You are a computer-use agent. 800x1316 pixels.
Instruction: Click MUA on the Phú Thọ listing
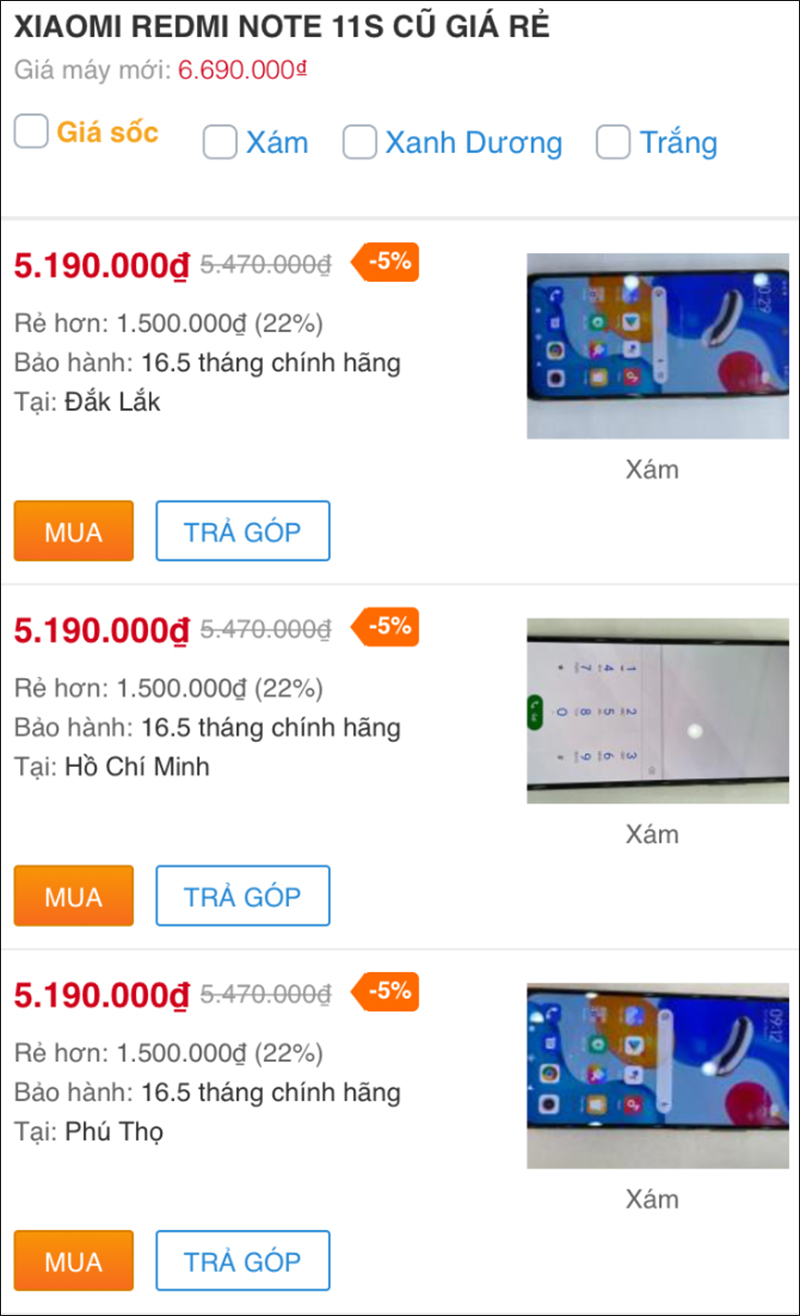pos(72,1260)
